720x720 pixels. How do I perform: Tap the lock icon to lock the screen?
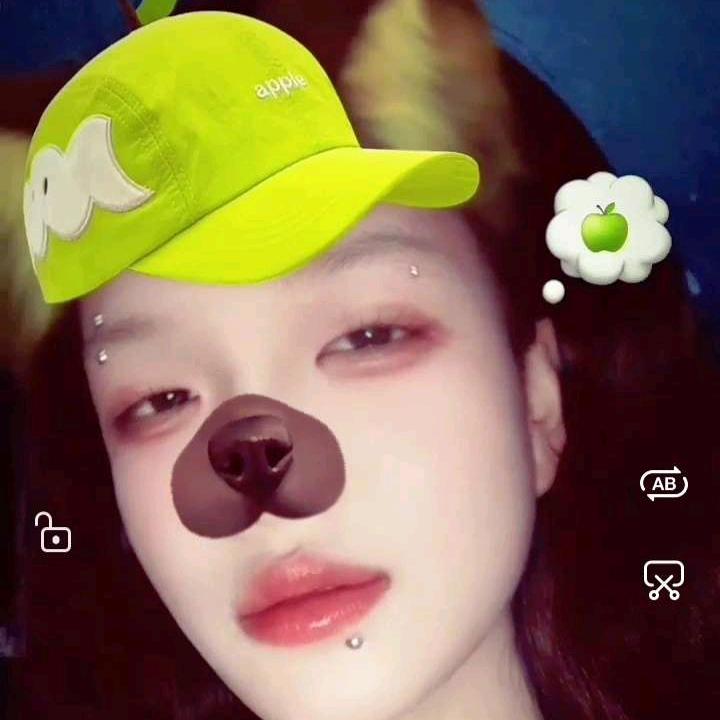pyautogui.click(x=53, y=533)
